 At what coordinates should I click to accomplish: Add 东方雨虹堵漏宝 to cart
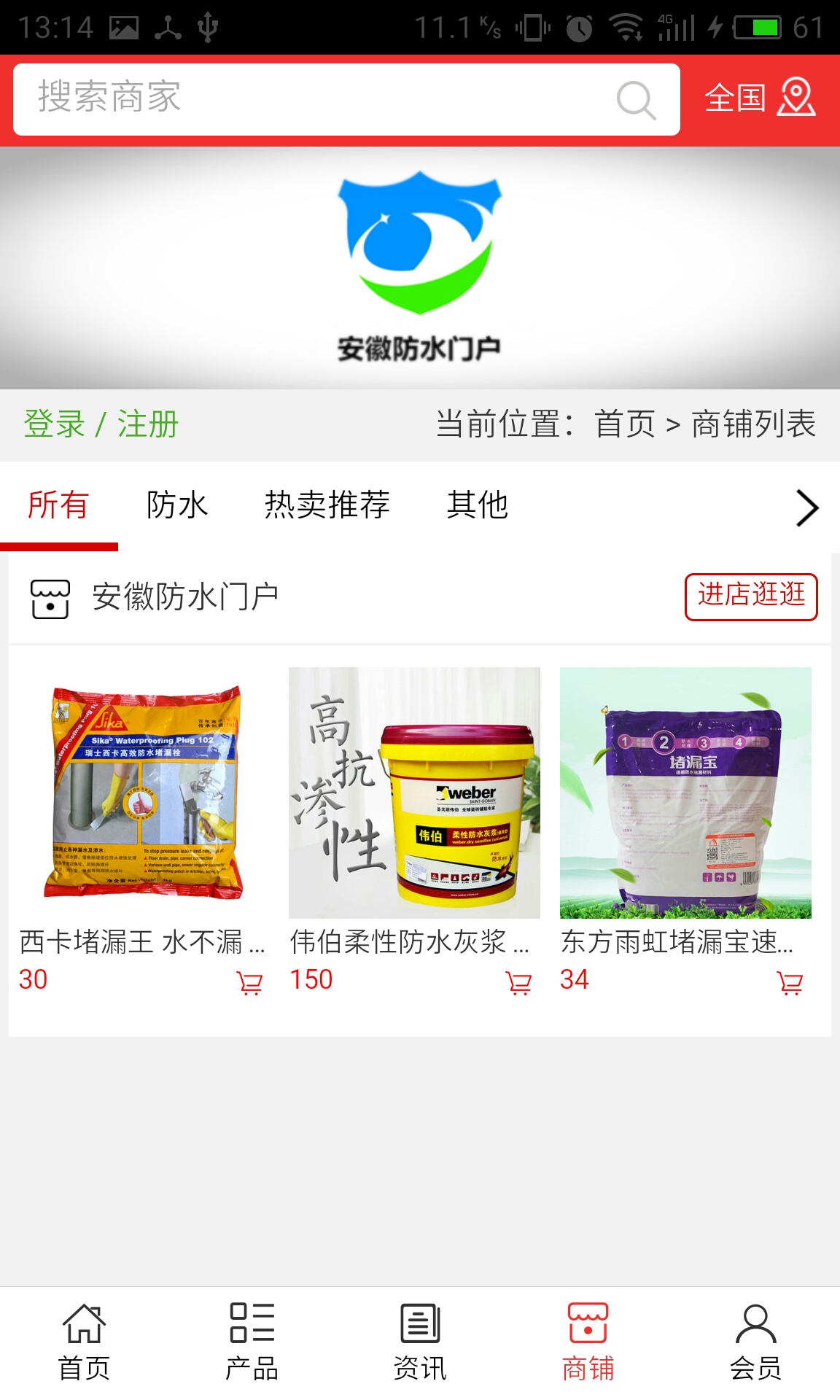pos(788,984)
